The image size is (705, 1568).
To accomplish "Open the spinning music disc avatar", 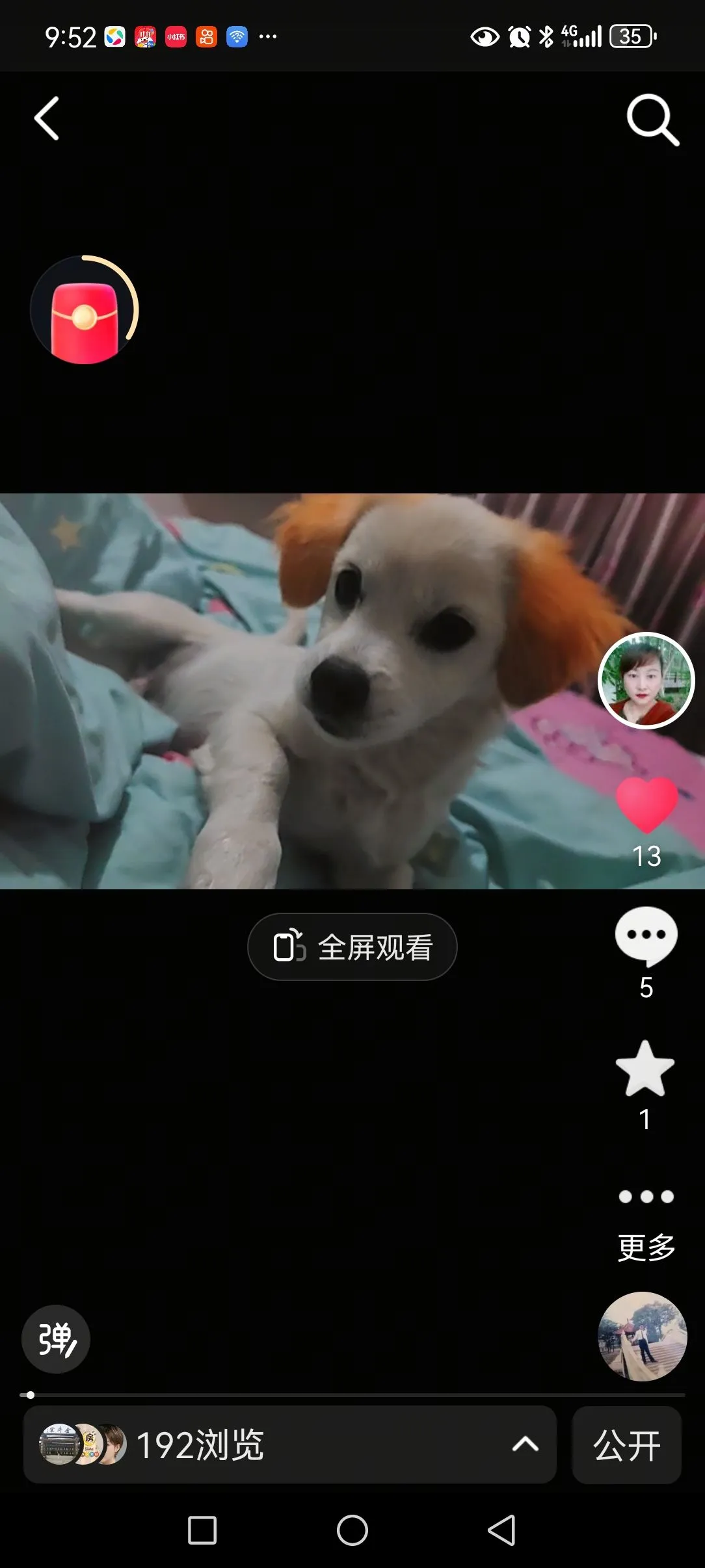I will [642, 1336].
